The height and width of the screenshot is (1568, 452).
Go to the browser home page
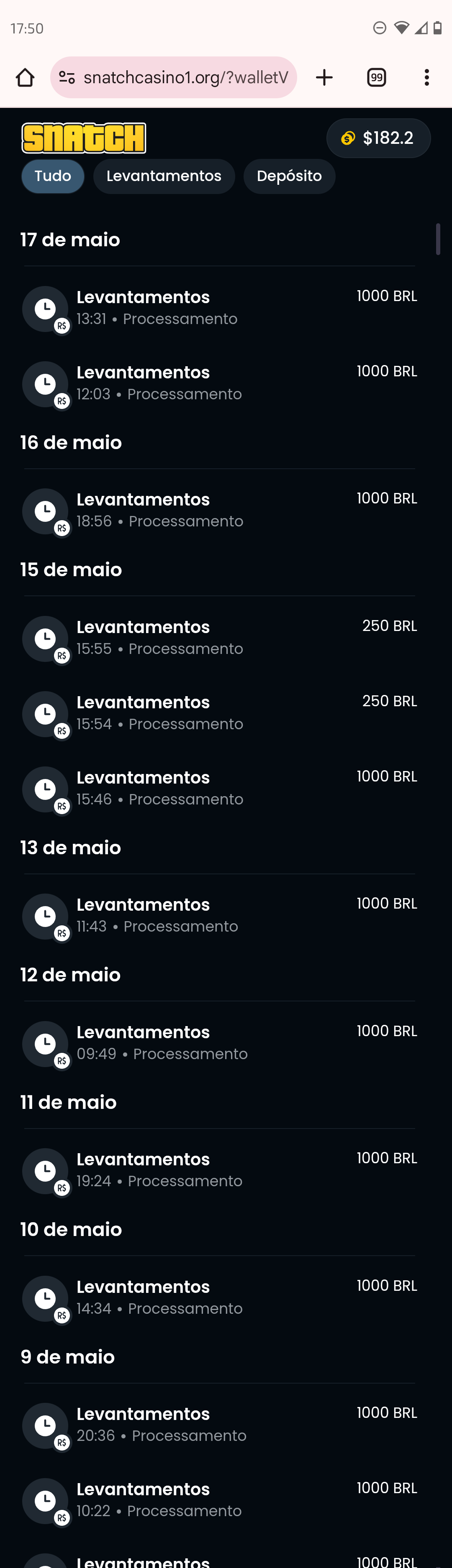(x=25, y=78)
